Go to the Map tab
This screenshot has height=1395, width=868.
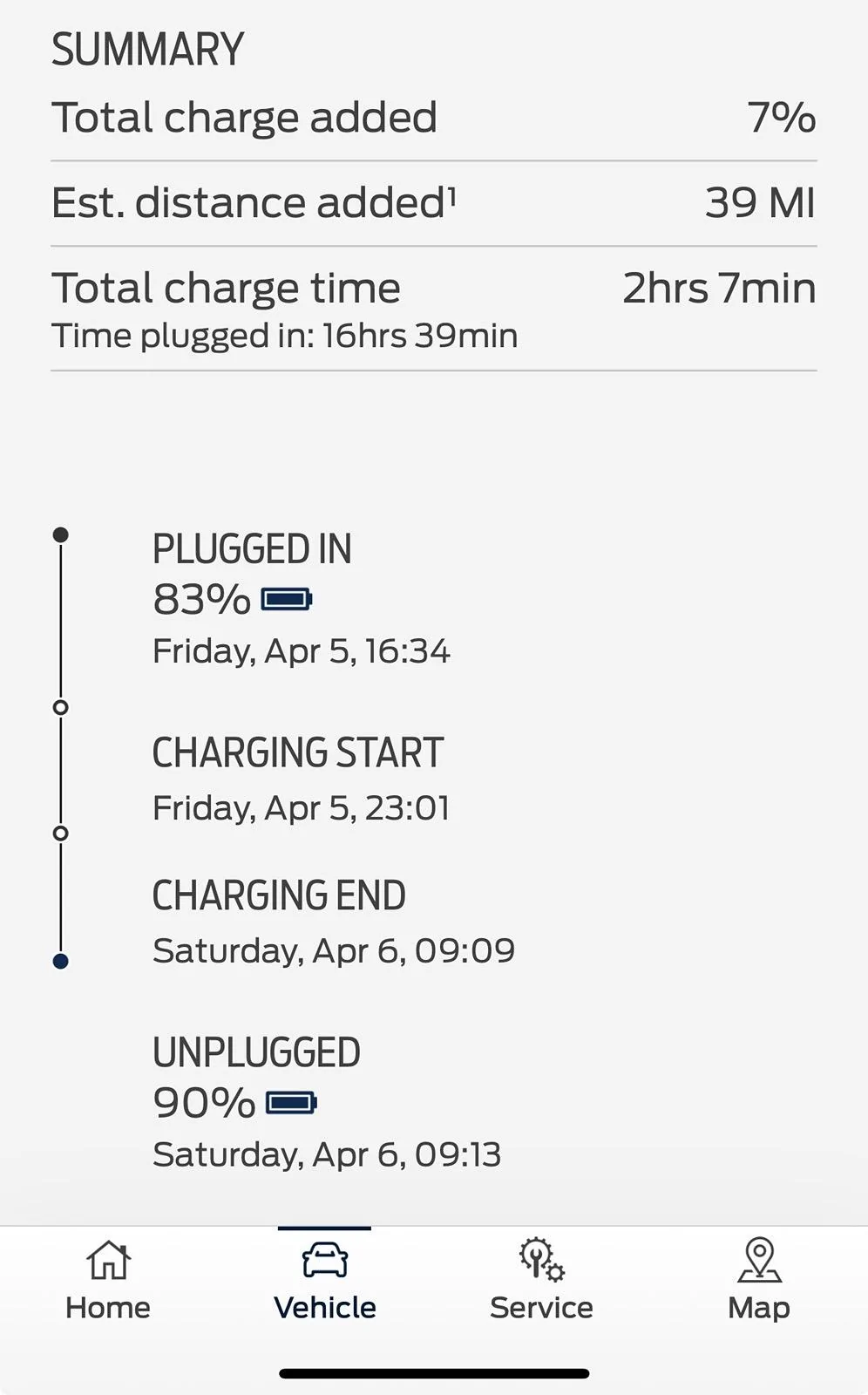tap(758, 1280)
